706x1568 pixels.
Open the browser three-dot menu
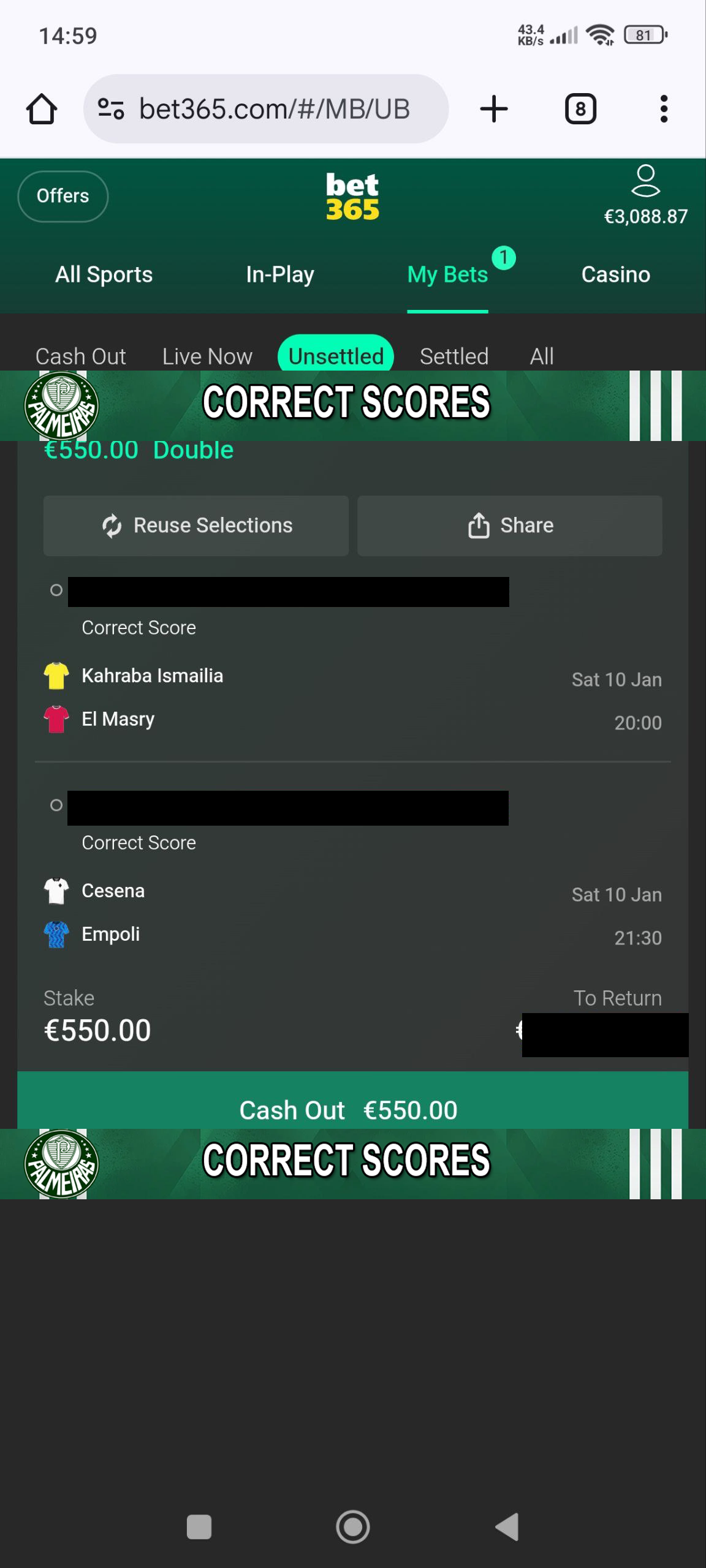(664, 108)
